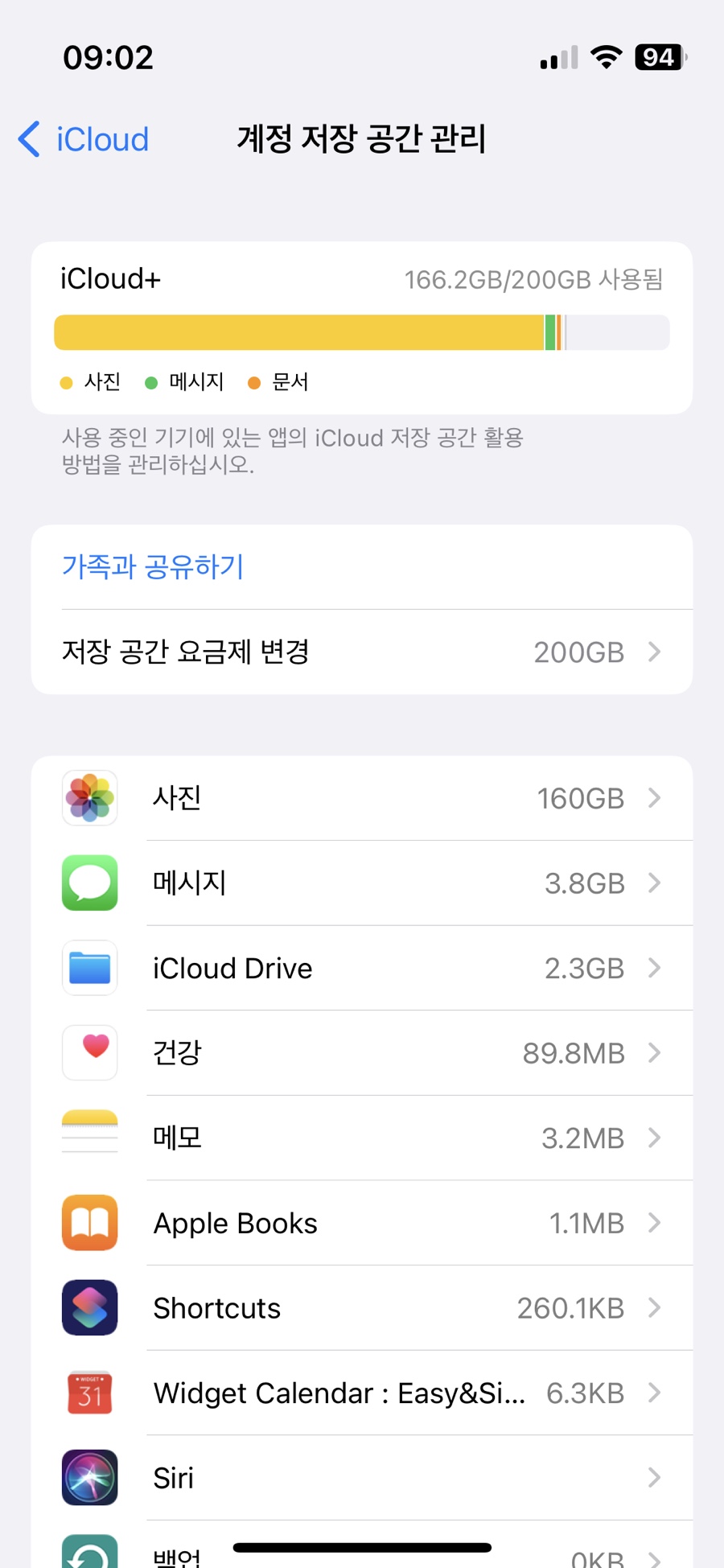Open Shortcuts storage row
724x1568 pixels.
pos(362,1309)
